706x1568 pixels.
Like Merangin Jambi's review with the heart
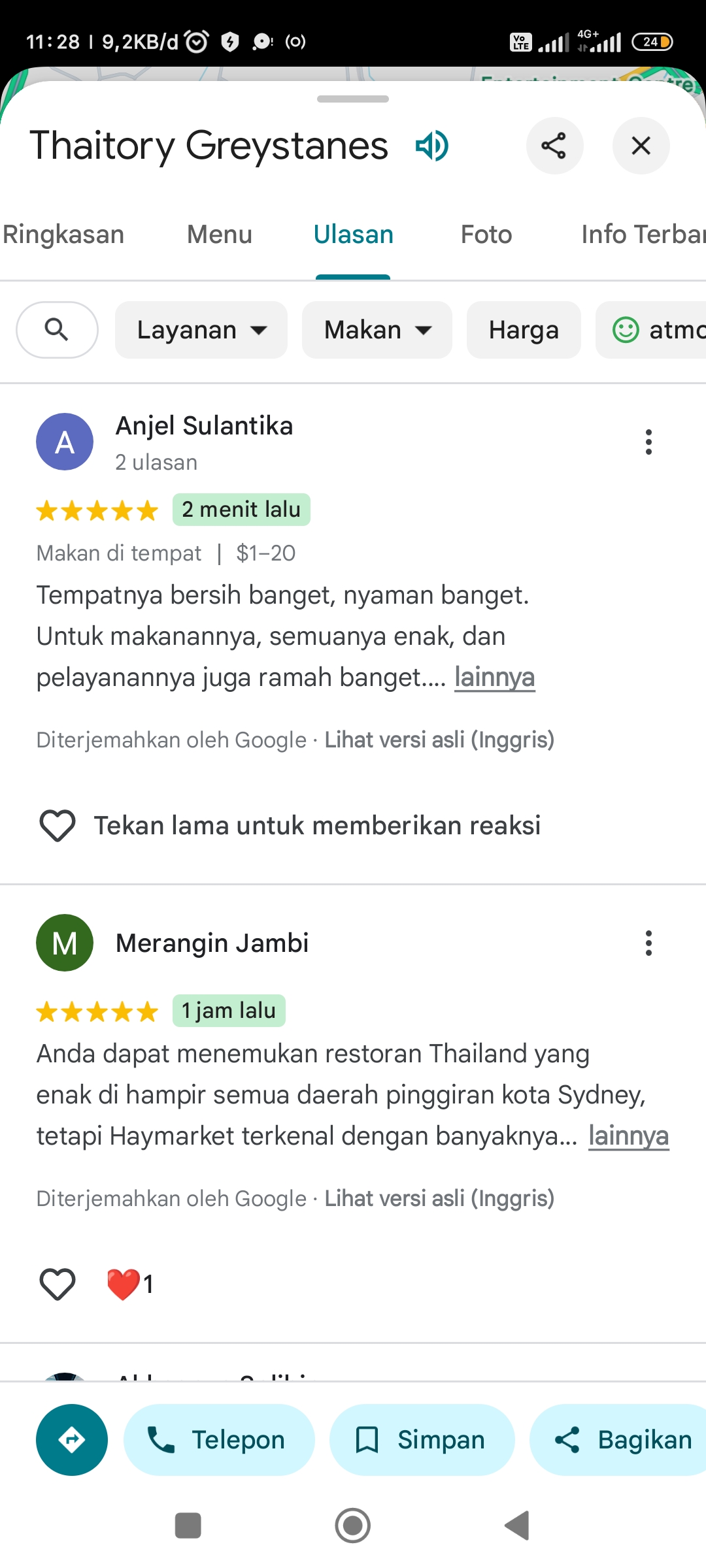tap(58, 1284)
